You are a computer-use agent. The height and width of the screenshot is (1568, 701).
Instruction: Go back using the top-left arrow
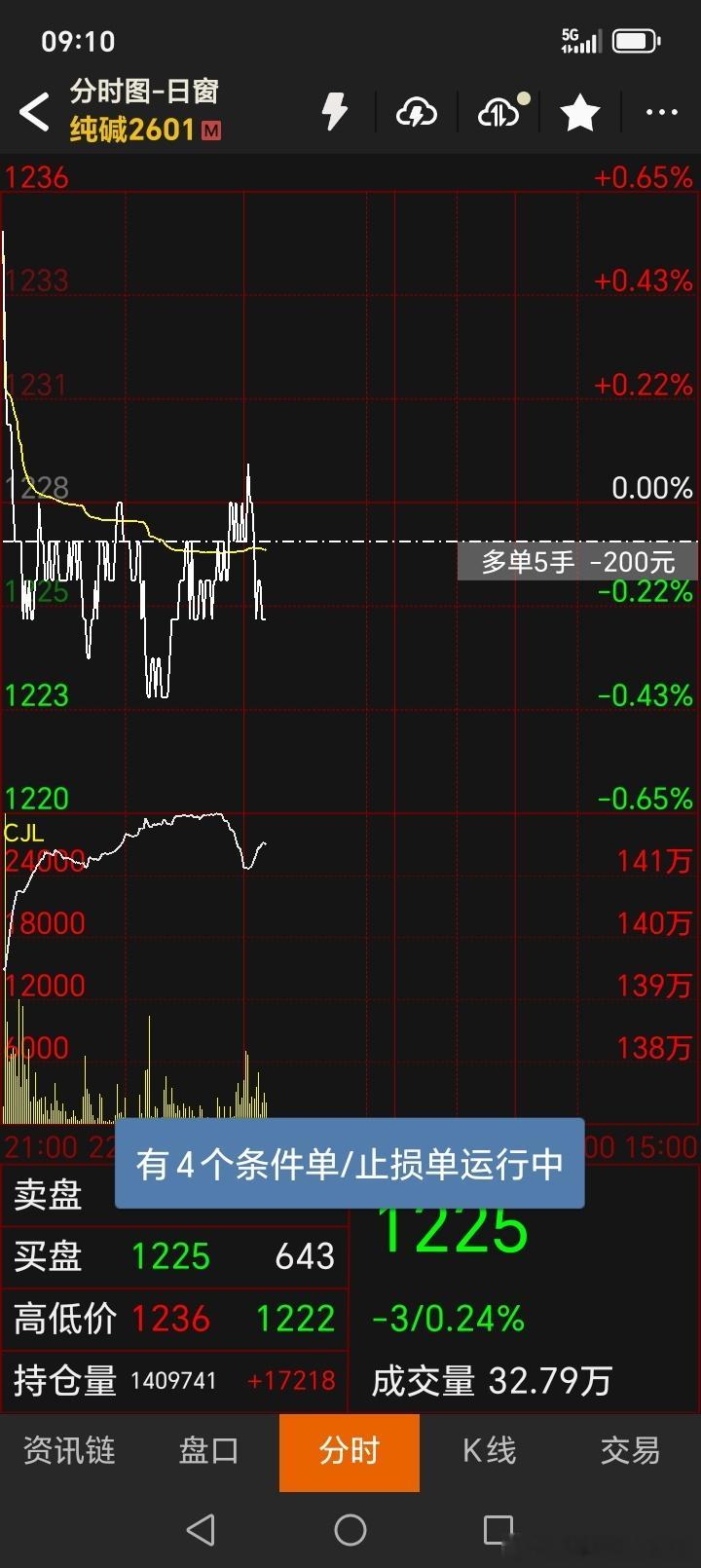(x=35, y=112)
